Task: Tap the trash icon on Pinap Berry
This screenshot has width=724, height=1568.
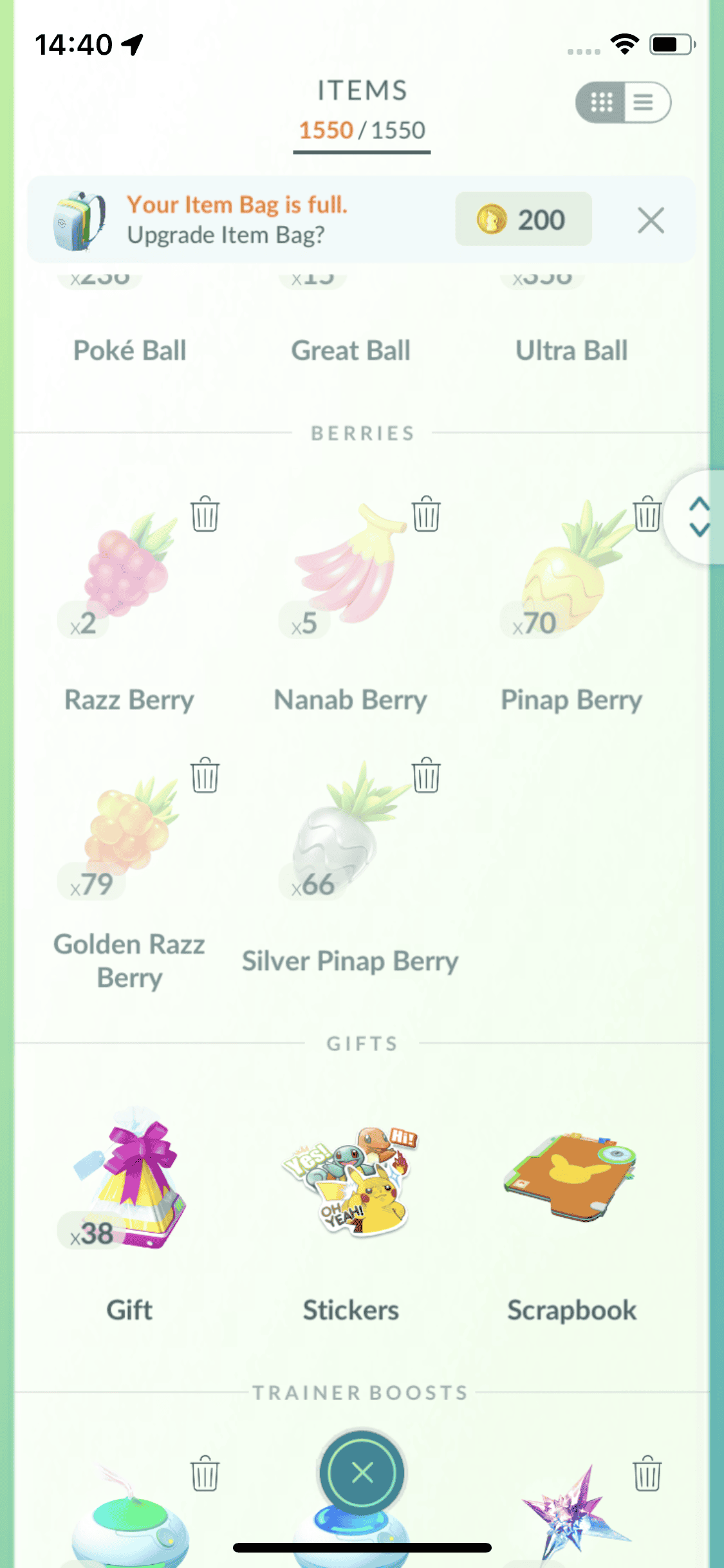Action: coord(646,514)
